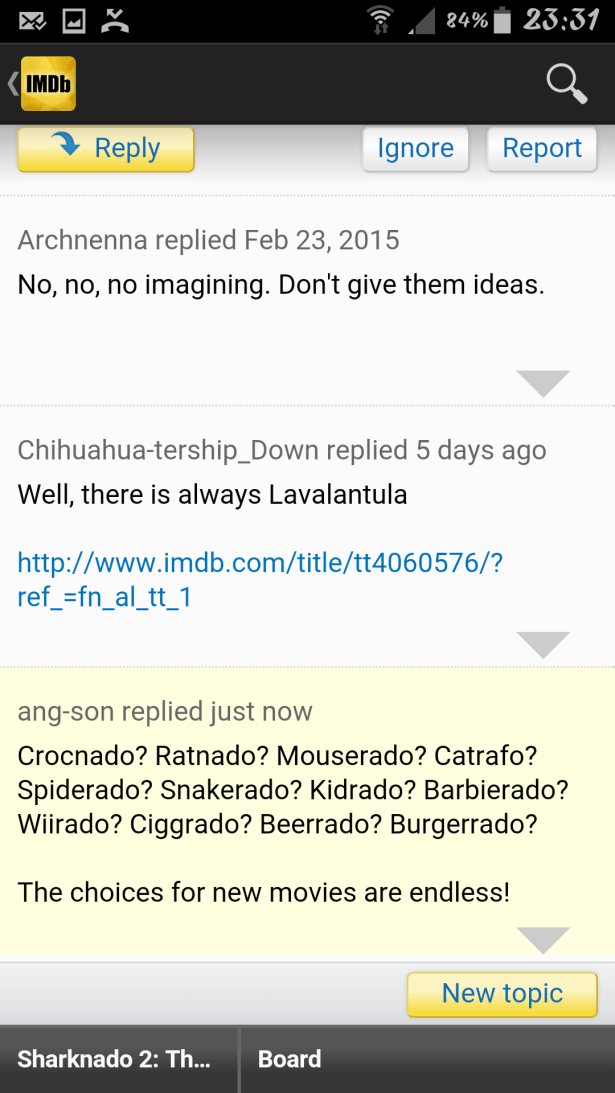
Task: Return to the Board
Action: [x=290, y=1059]
